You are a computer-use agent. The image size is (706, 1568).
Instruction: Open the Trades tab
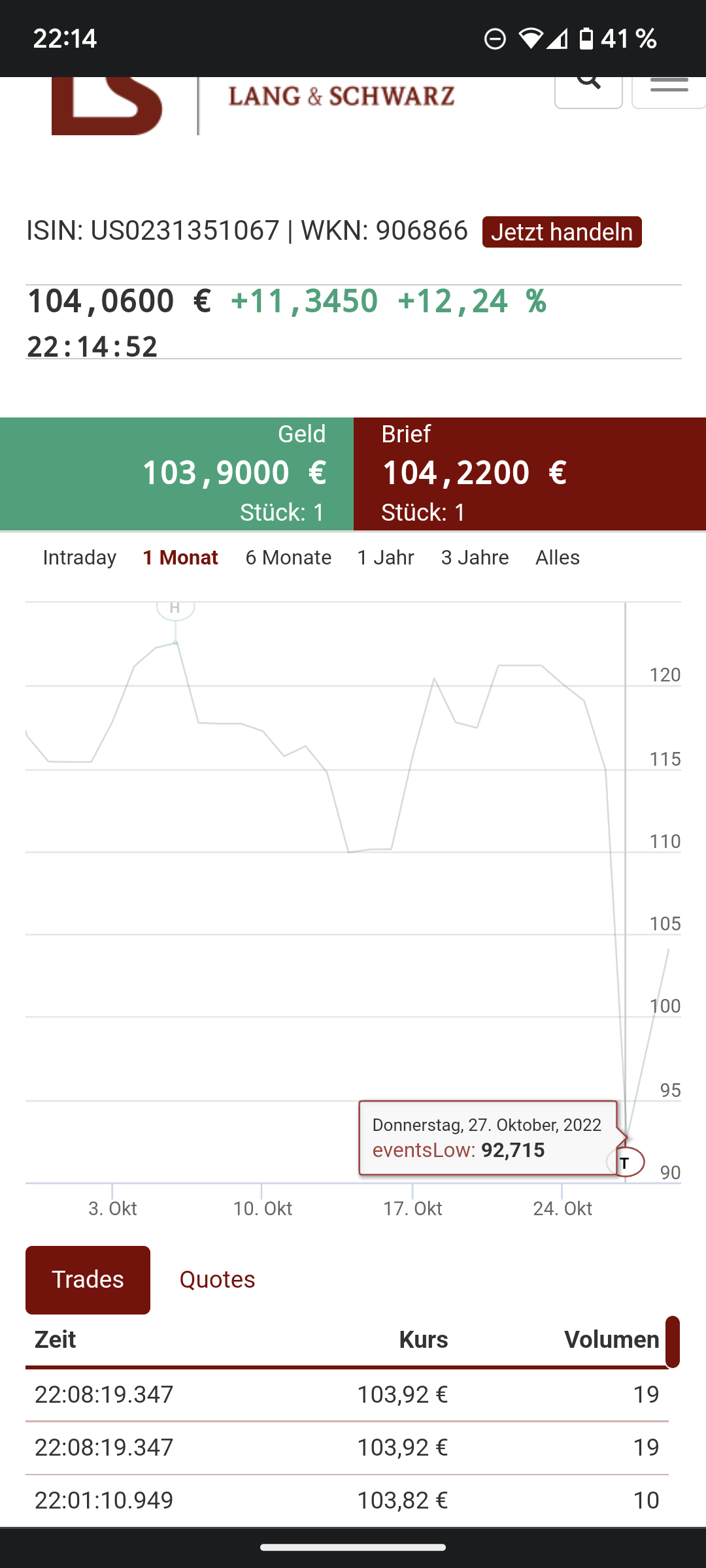click(x=88, y=1279)
